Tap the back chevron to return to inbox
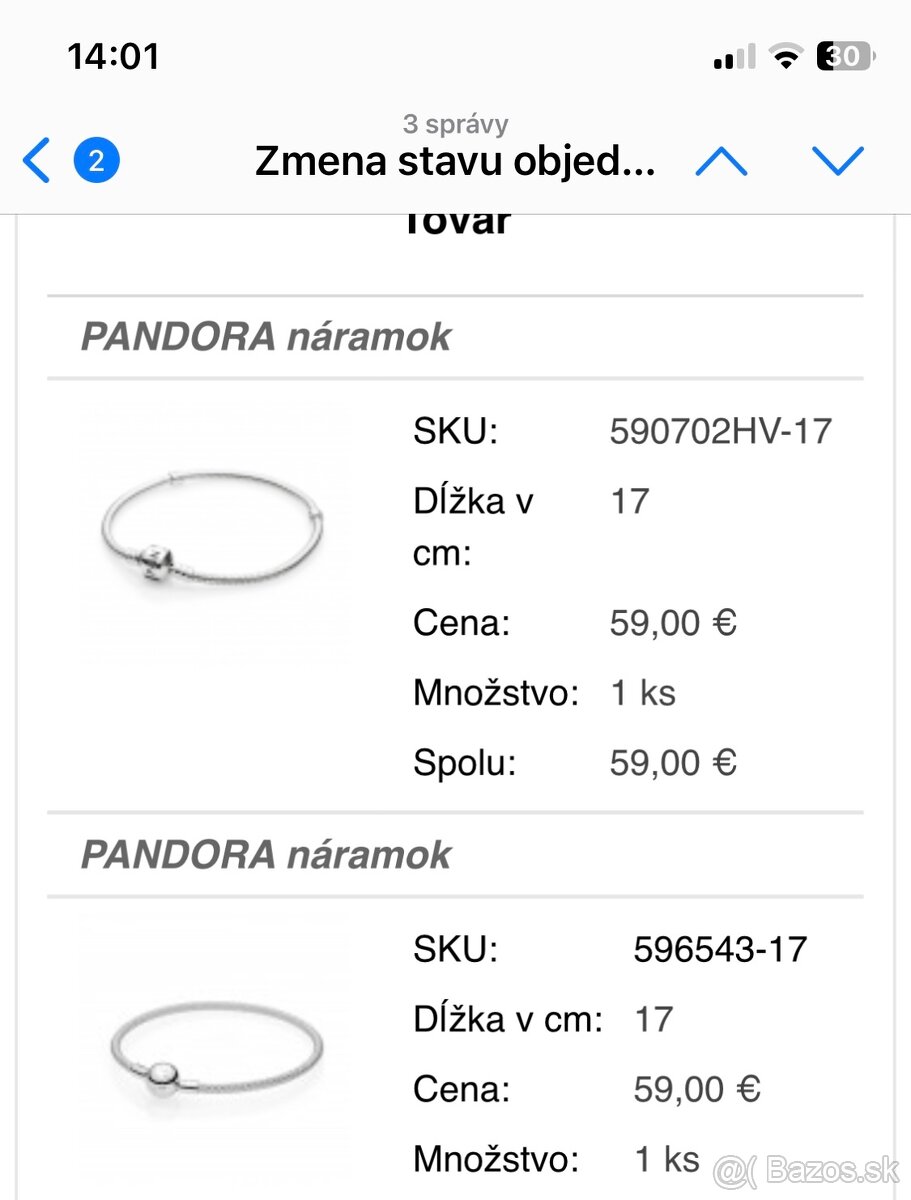 36,160
